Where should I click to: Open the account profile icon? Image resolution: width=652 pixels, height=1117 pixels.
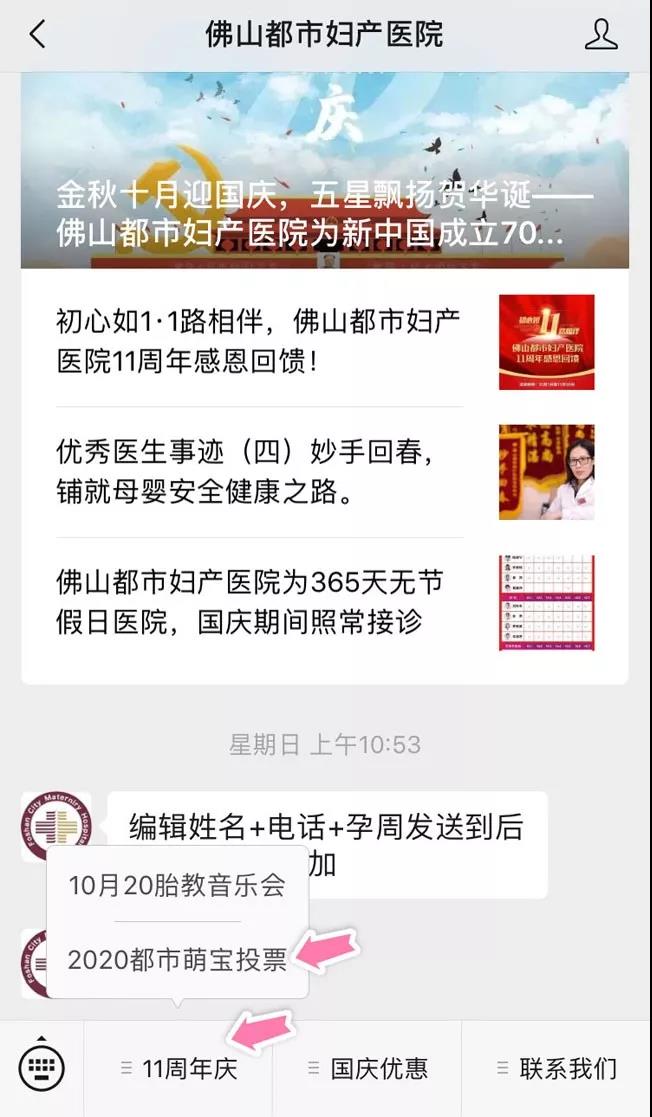point(601,35)
